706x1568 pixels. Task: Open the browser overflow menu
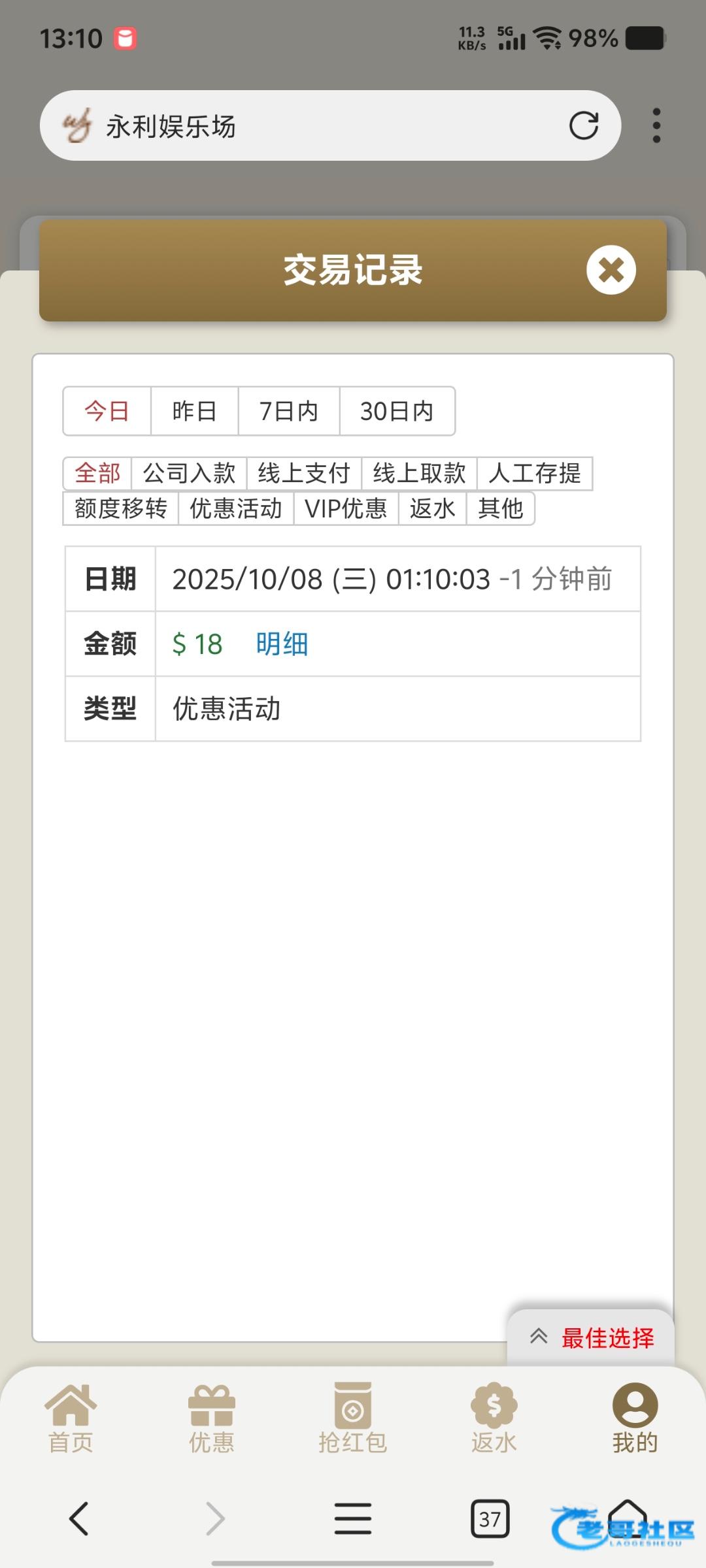[x=656, y=125]
